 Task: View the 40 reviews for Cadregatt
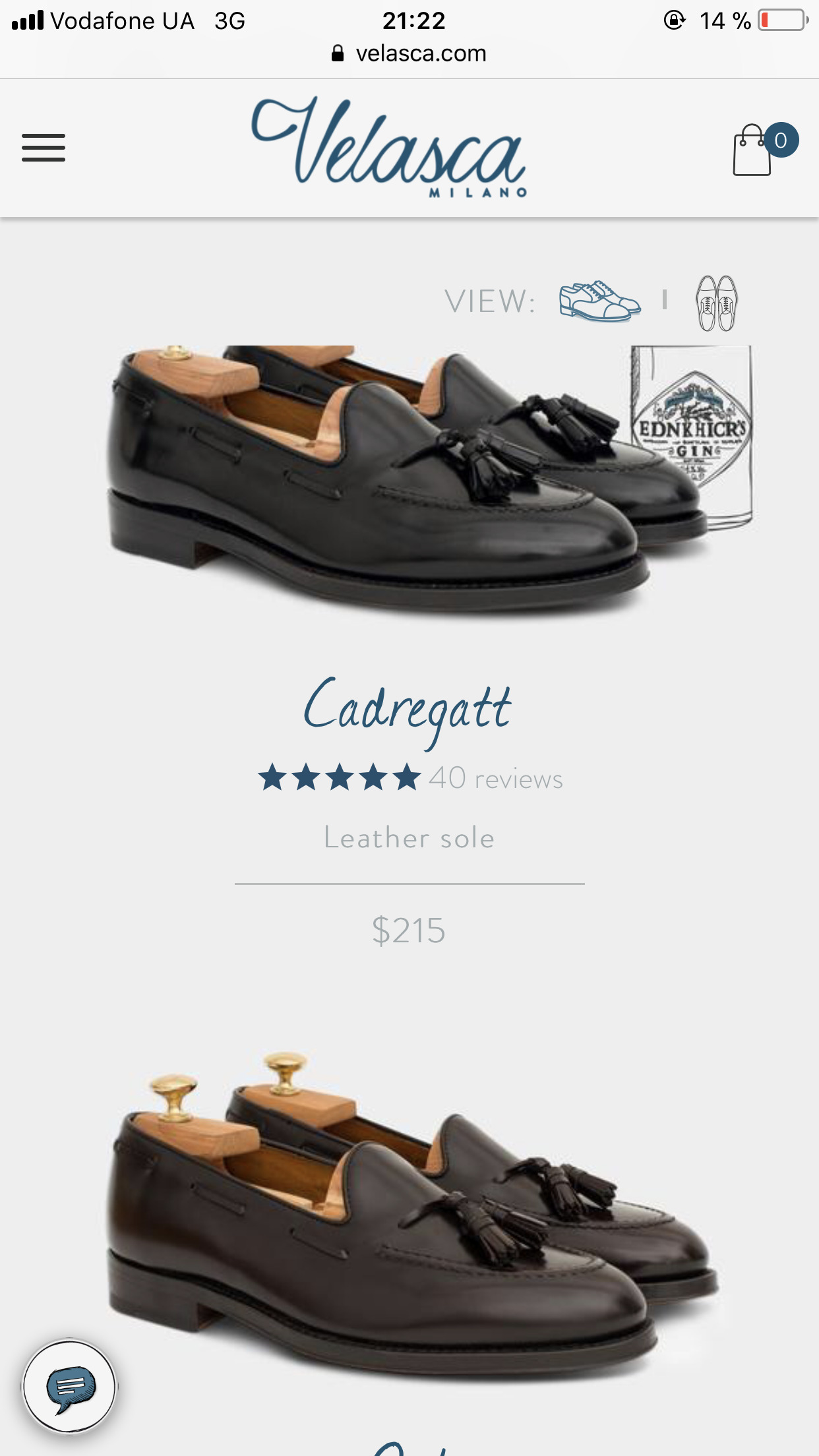click(496, 779)
